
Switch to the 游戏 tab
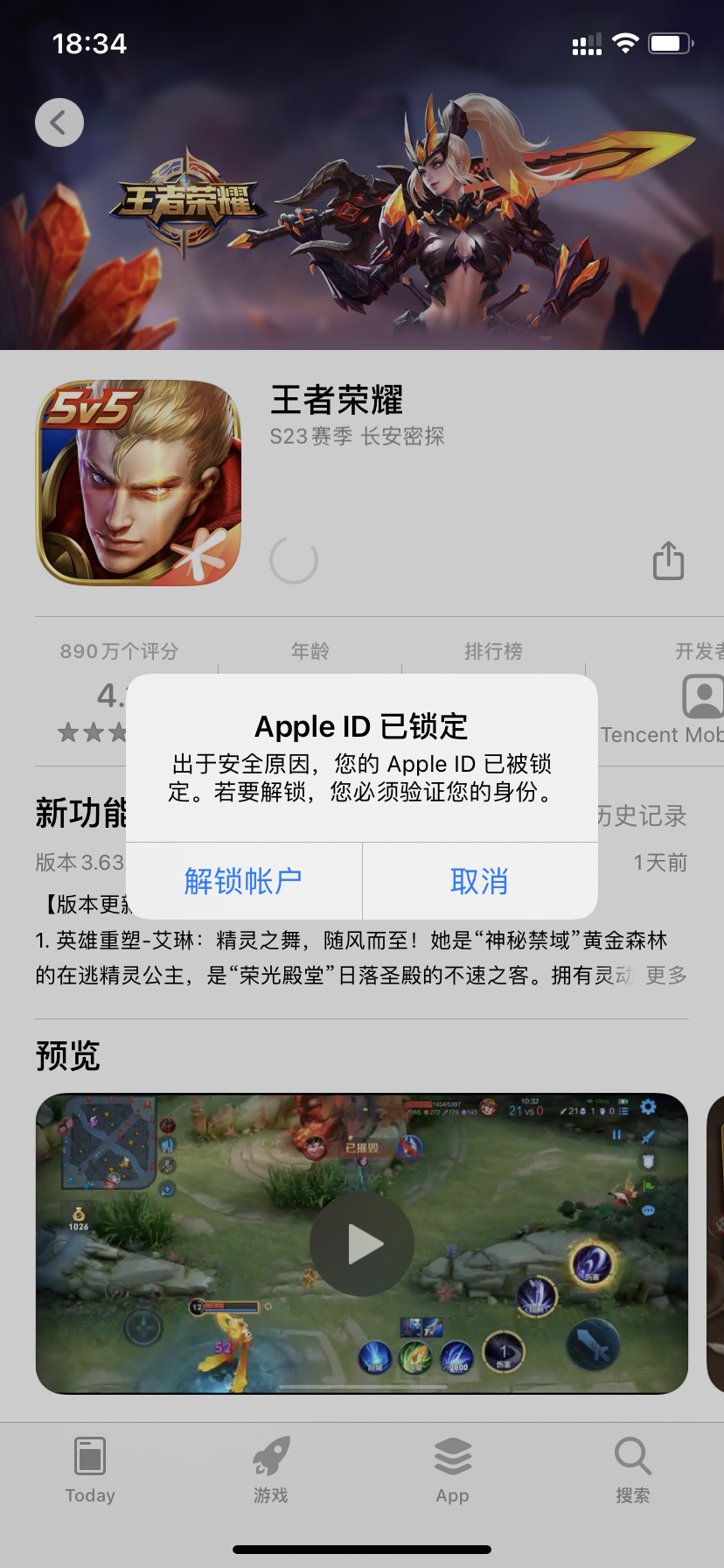(x=271, y=1470)
